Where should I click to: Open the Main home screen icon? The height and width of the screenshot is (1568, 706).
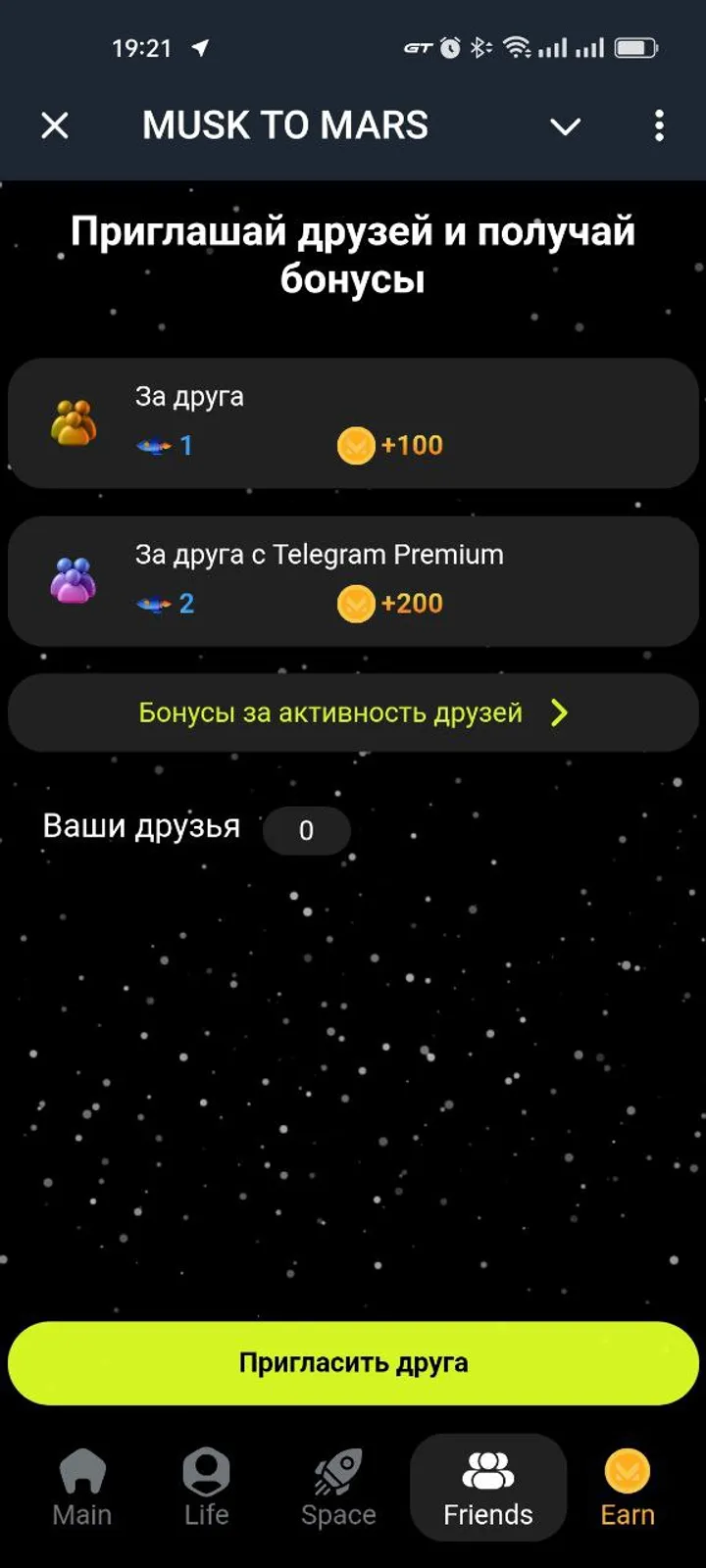pos(82,1485)
